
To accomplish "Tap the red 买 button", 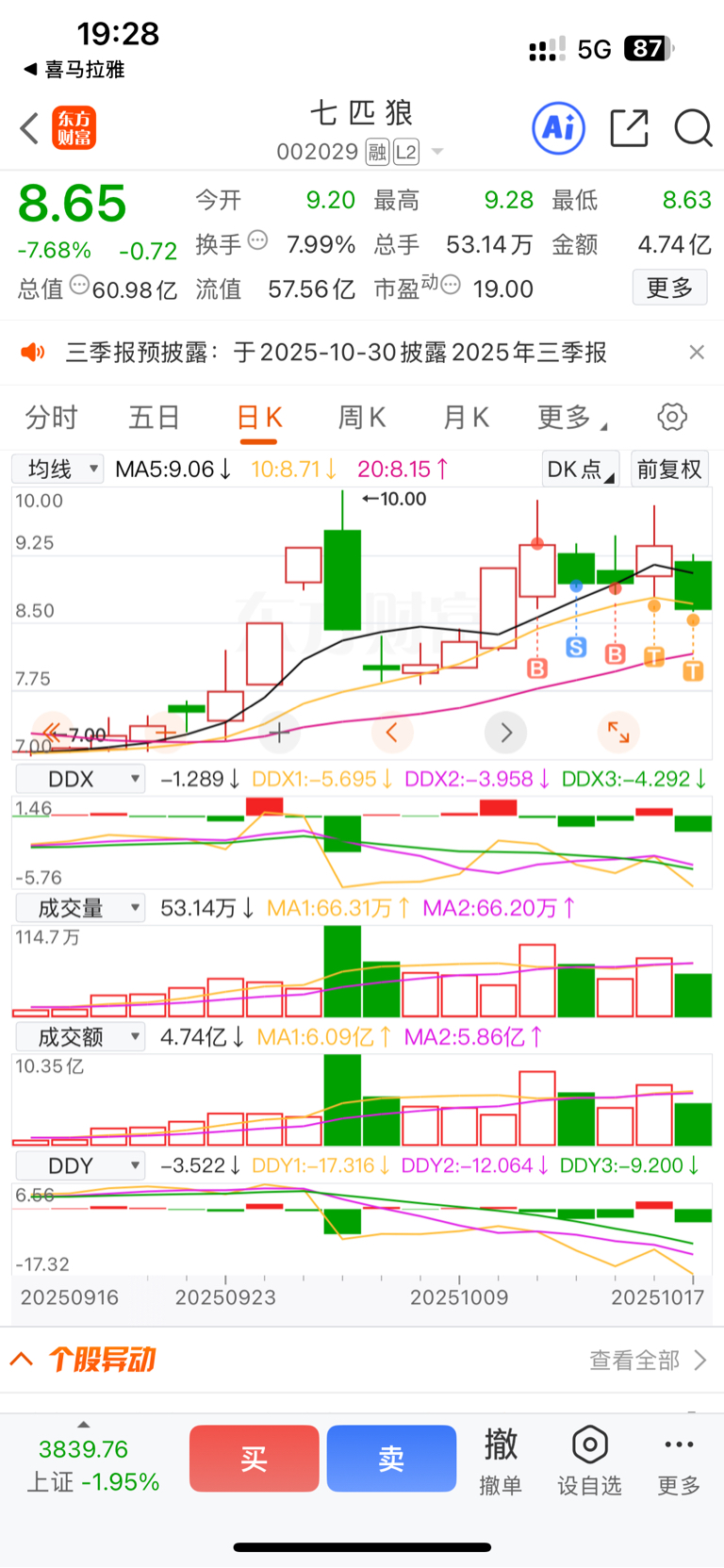I will tap(254, 1459).
